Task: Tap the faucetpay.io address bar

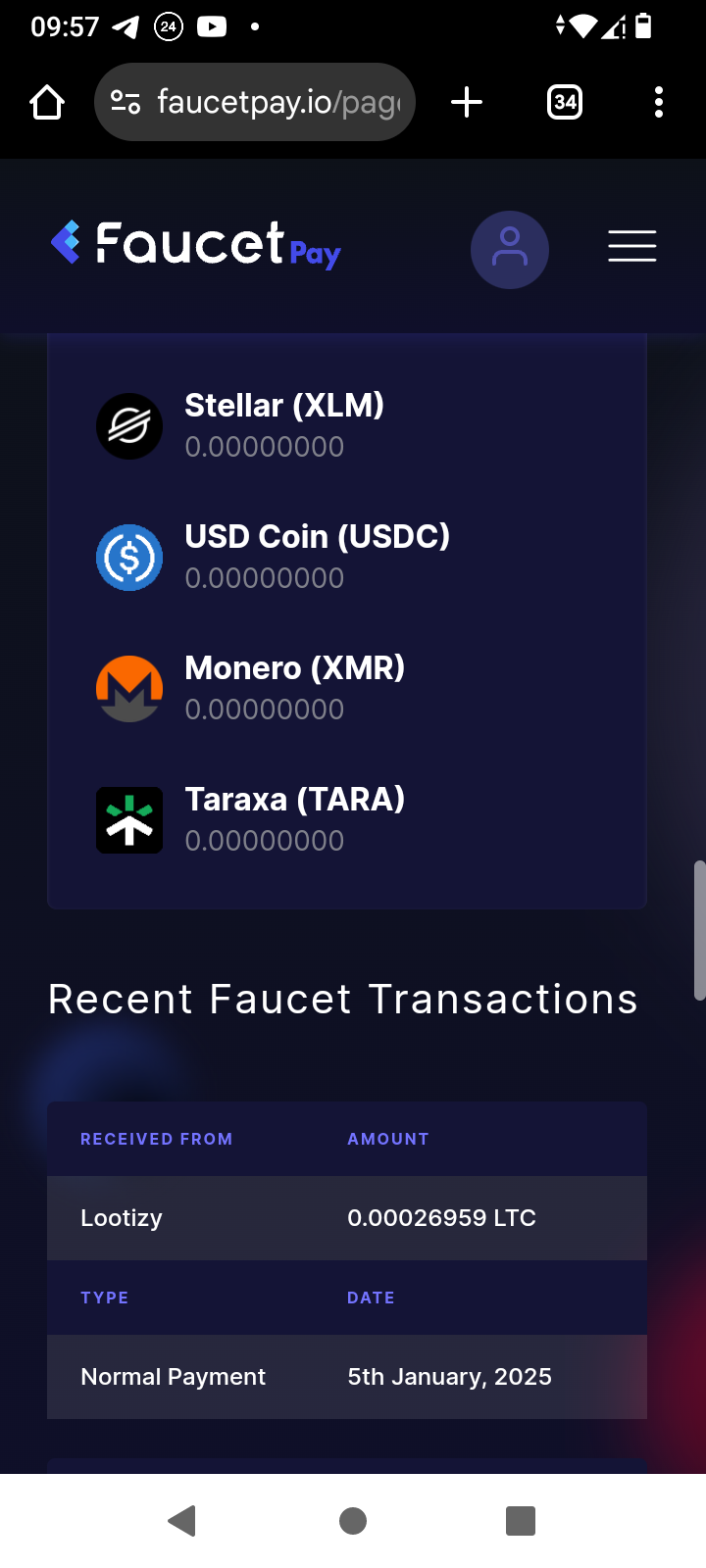Action: coord(255,102)
